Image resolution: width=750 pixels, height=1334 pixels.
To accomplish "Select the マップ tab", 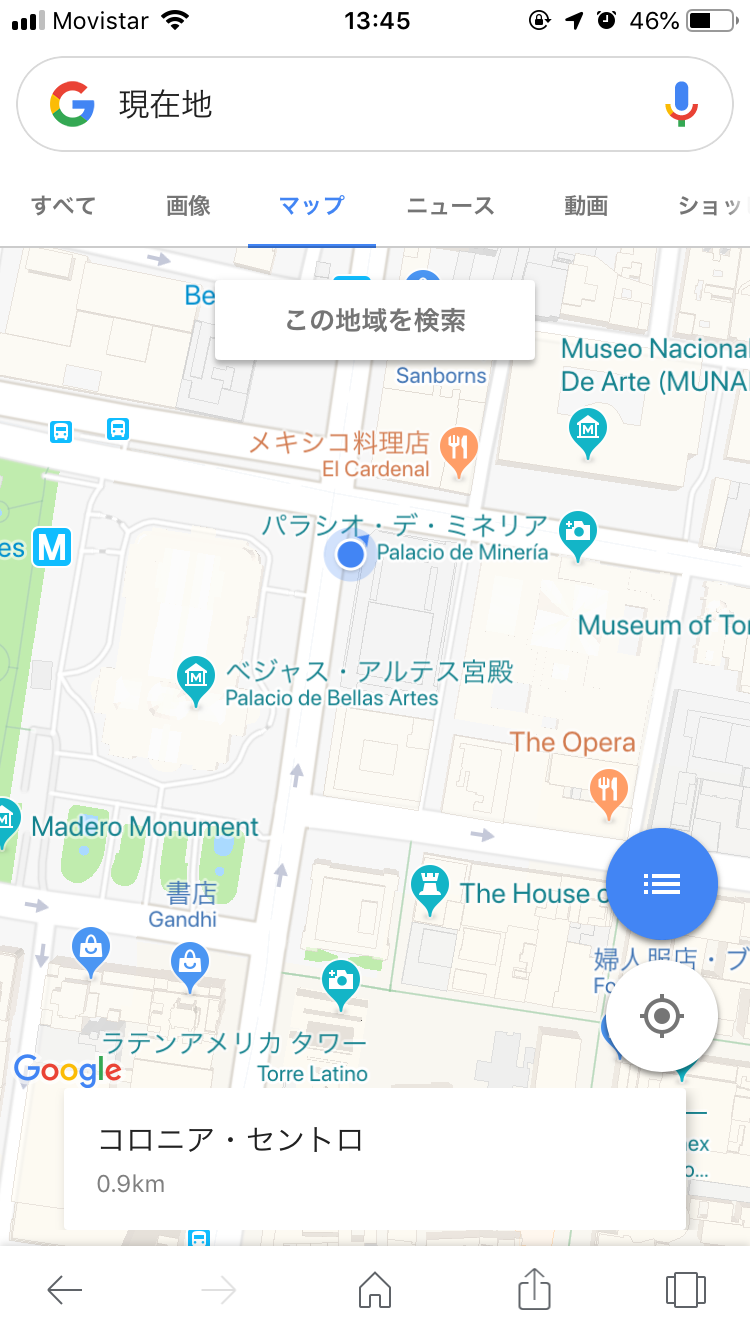I will (x=311, y=207).
